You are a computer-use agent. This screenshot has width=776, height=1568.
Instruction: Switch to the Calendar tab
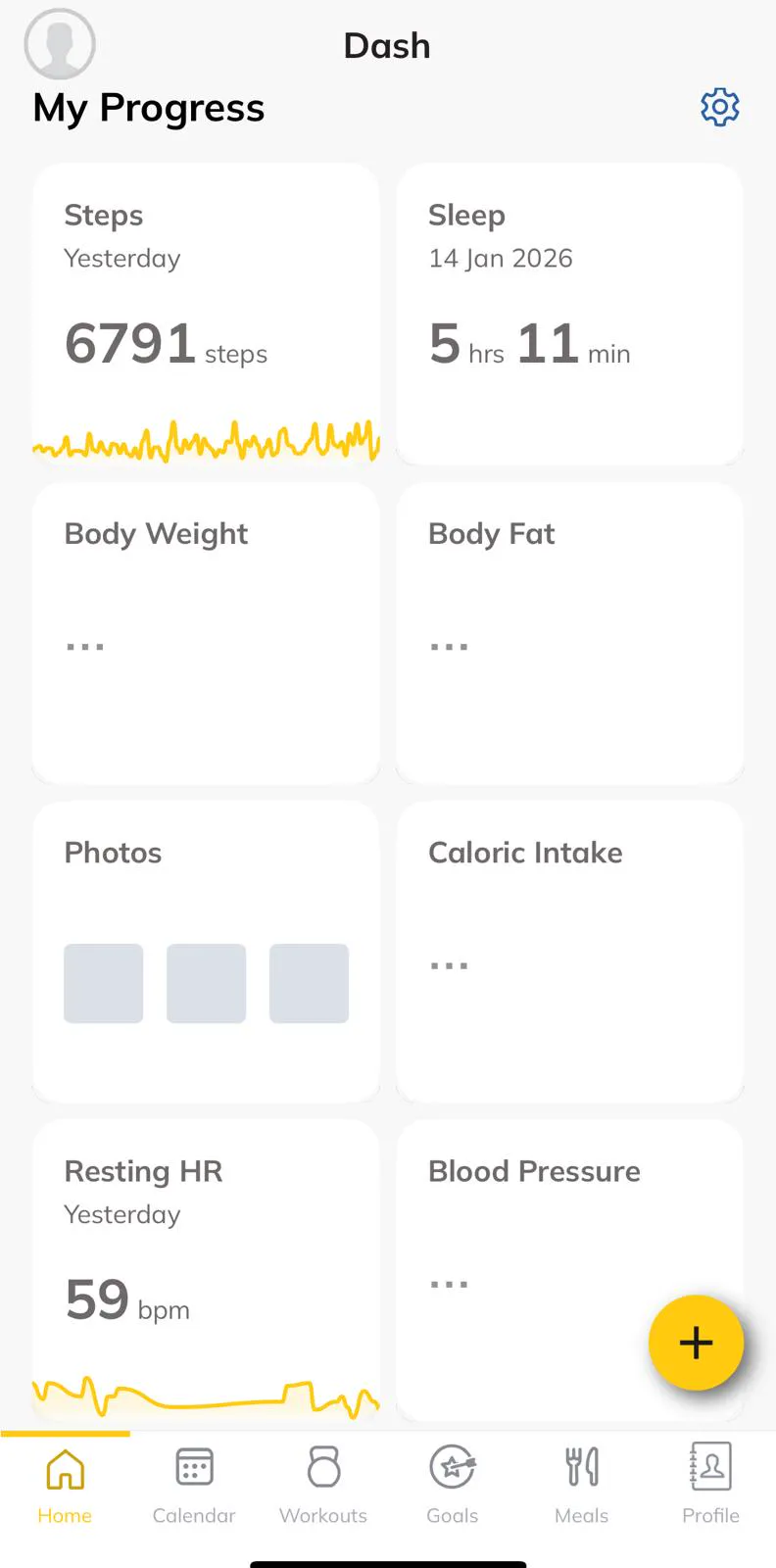click(194, 1486)
